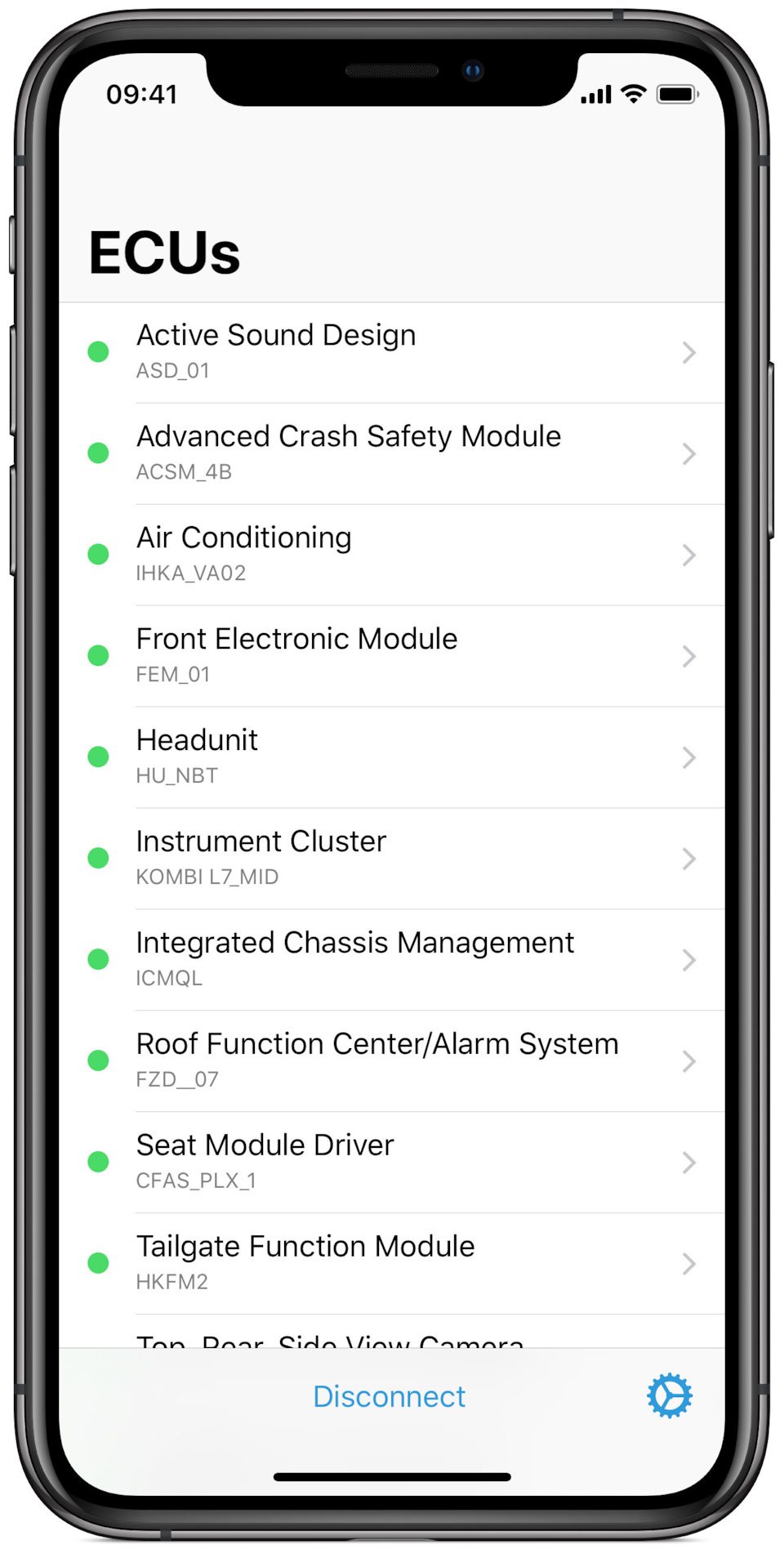Open the Headunit HU_NBT entry
The width and height of the screenshot is (784, 1549).
(390, 757)
